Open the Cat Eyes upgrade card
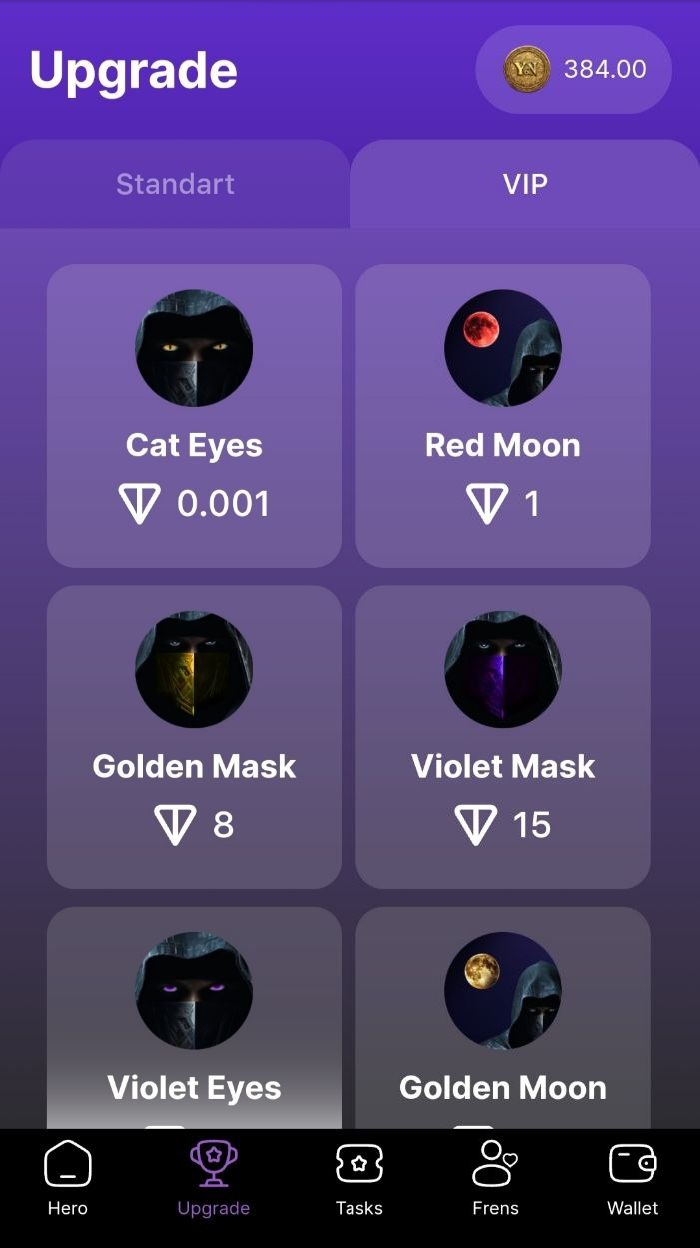The image size is (700, 1248). pyautogui.click(x=194, y=415)
